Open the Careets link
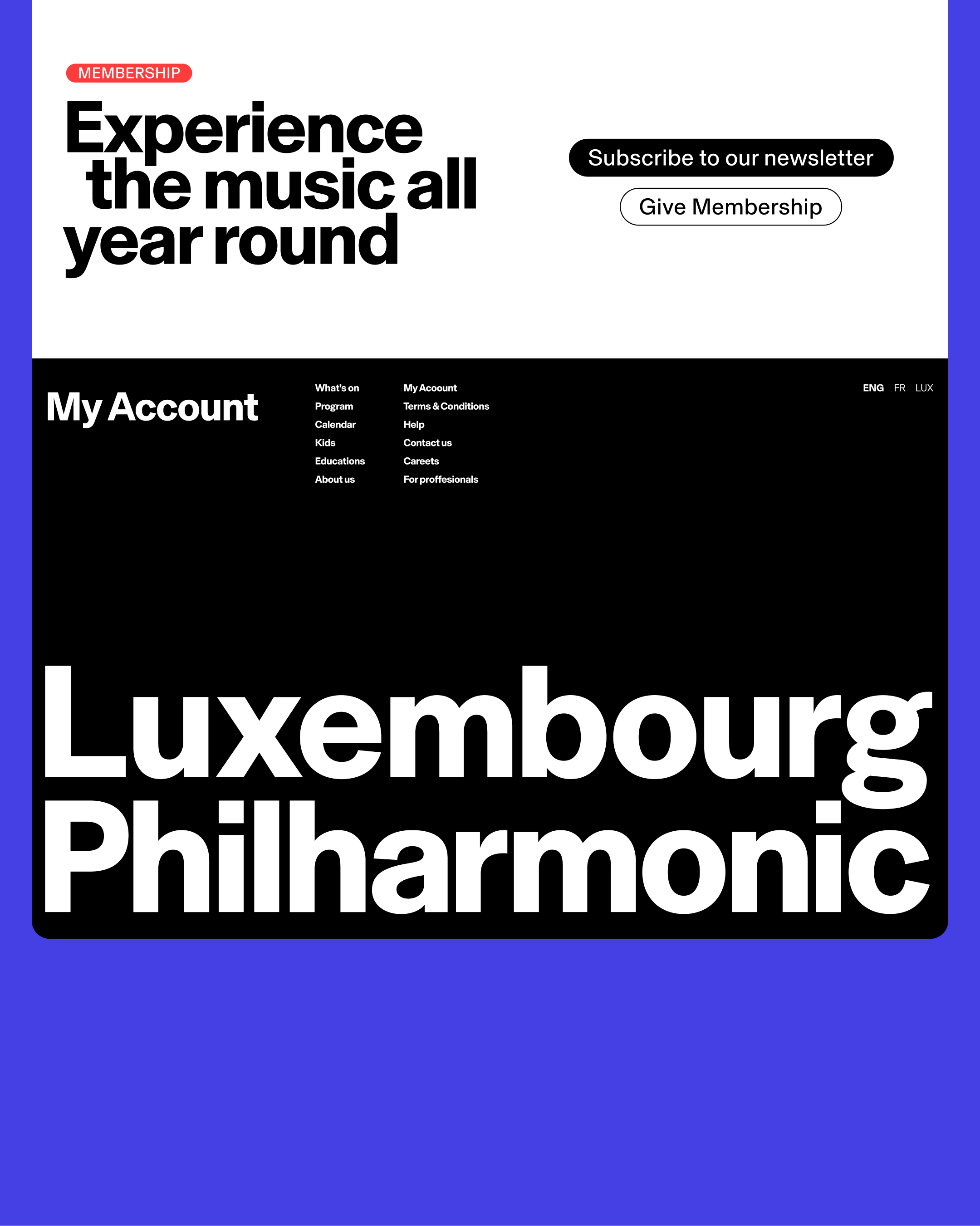Viewport: 980px width, 1226px height. (x=421, y=461)
